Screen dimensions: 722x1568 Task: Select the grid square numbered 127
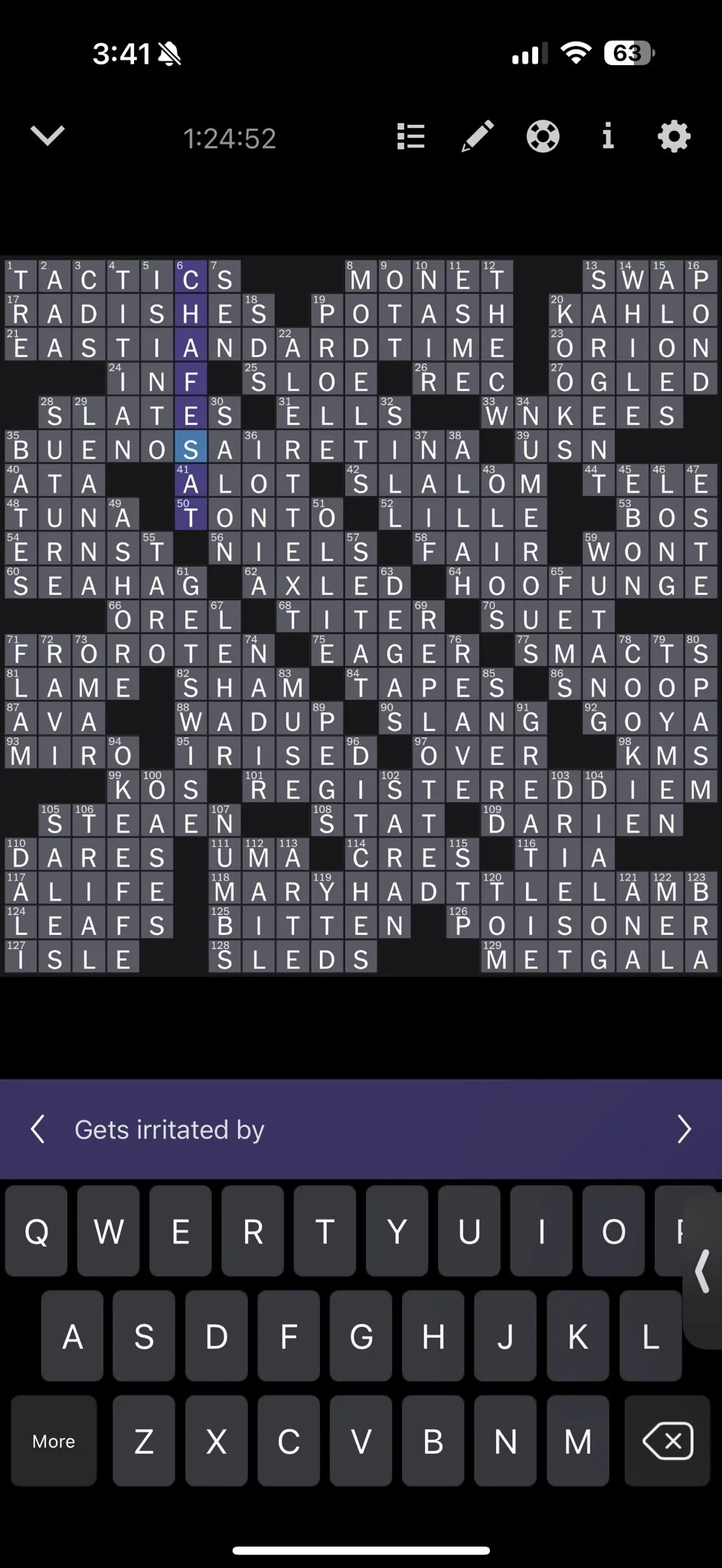[x=20, y=959]
